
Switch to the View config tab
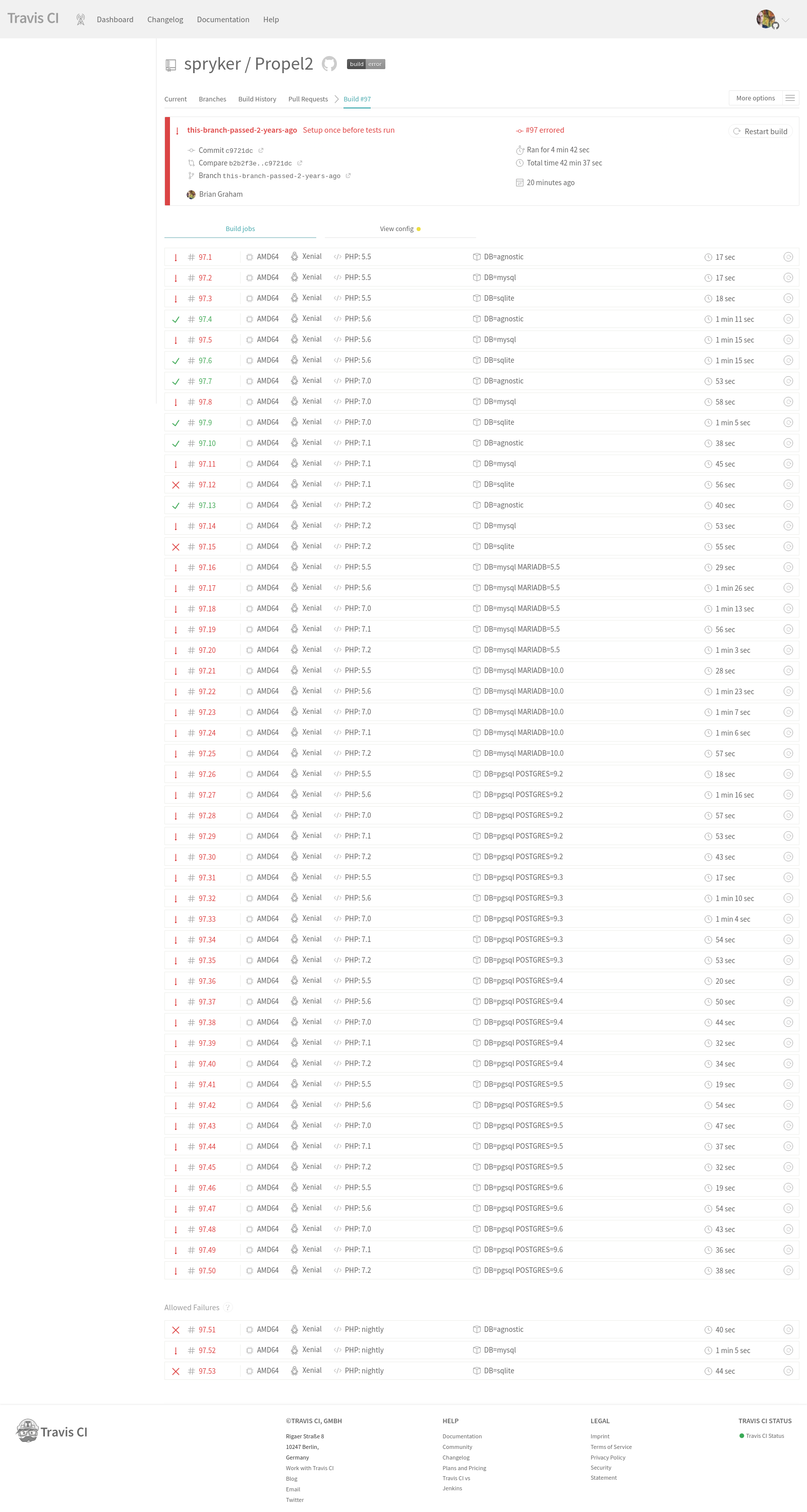click(x=397, y=229)
